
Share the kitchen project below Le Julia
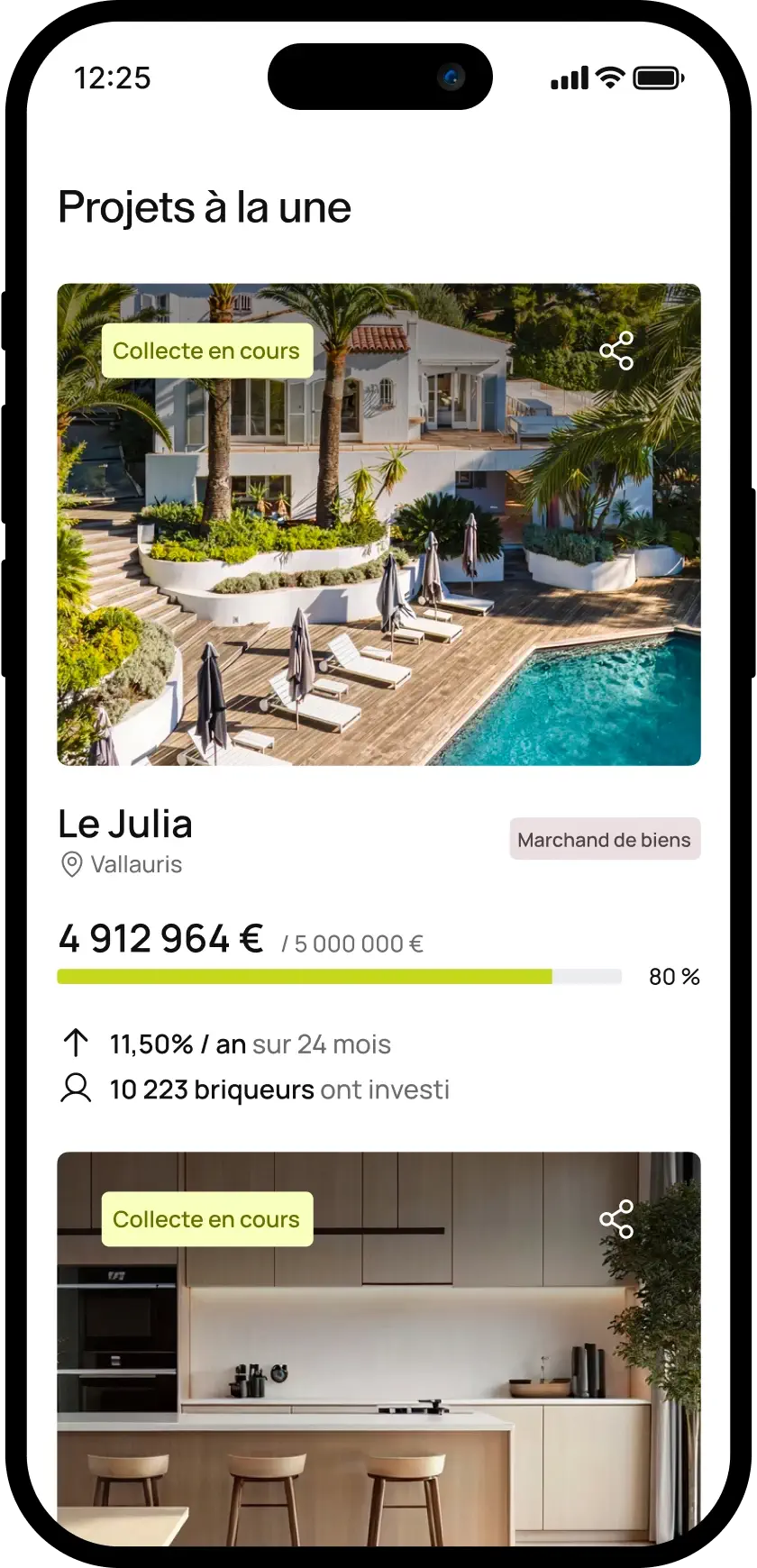pos(617,1219)
